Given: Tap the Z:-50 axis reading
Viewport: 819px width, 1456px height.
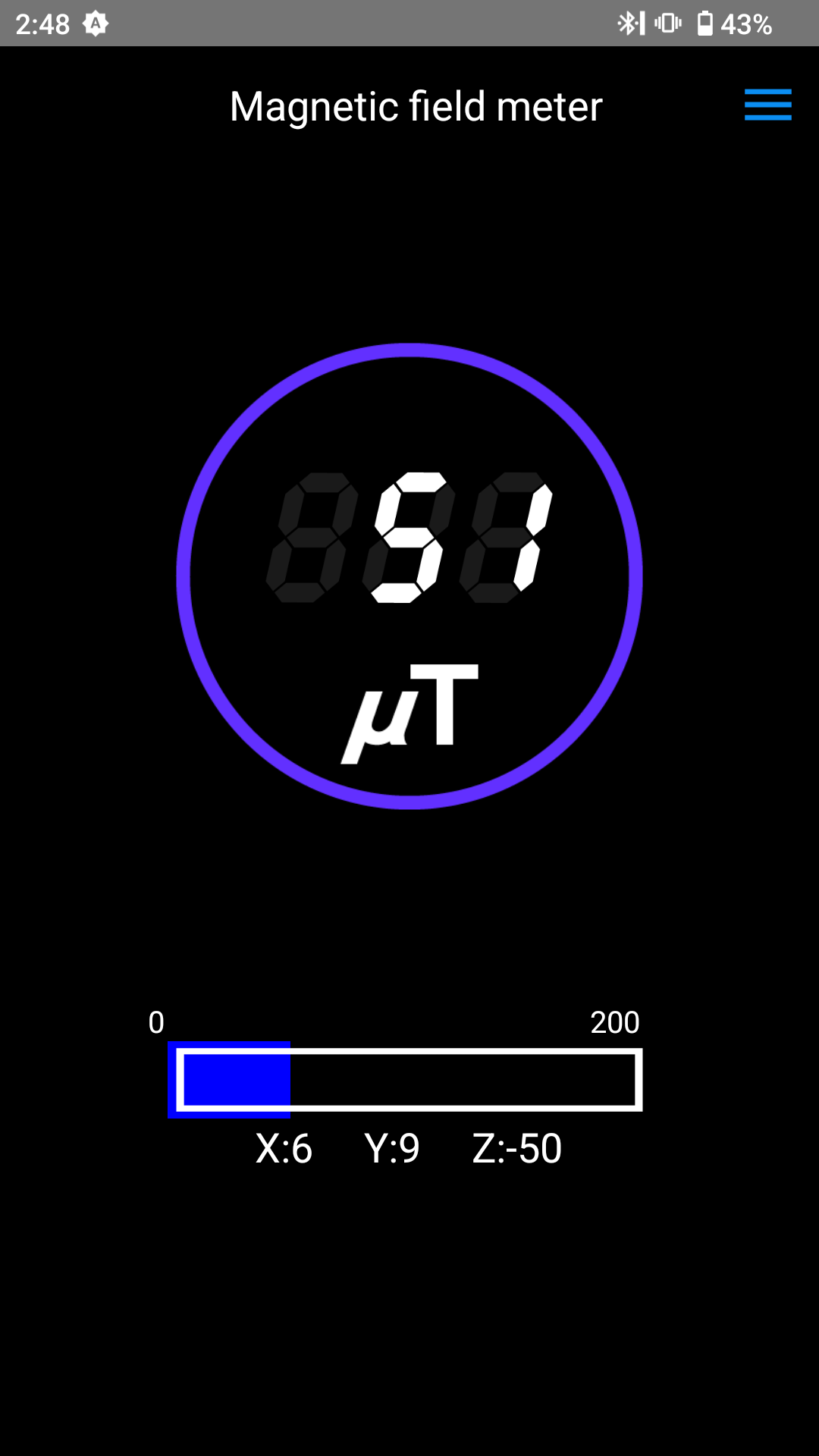Looking at the screenshot, I should click(516, 1148).
